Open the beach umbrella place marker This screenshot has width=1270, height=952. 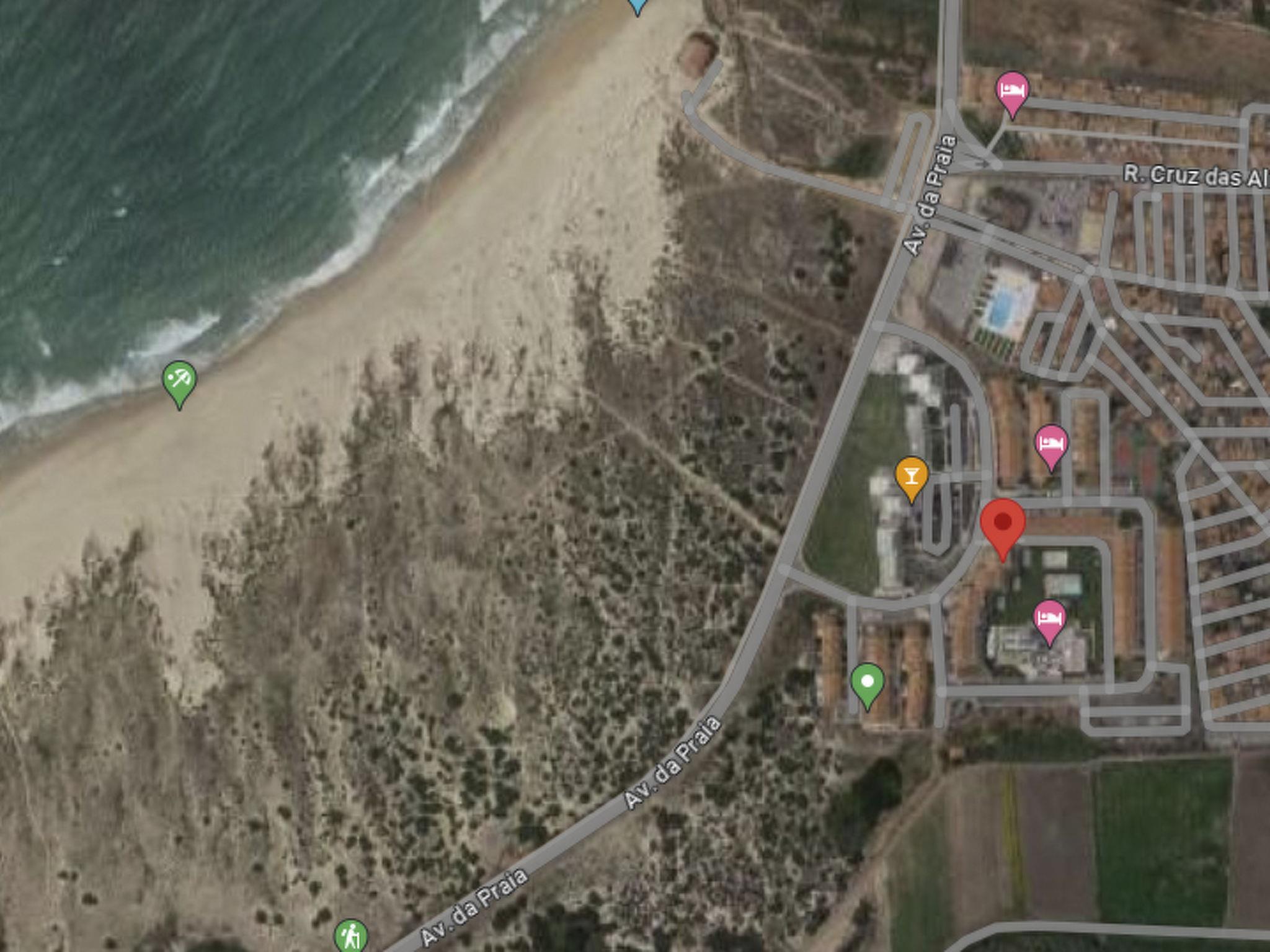(179, 379)
